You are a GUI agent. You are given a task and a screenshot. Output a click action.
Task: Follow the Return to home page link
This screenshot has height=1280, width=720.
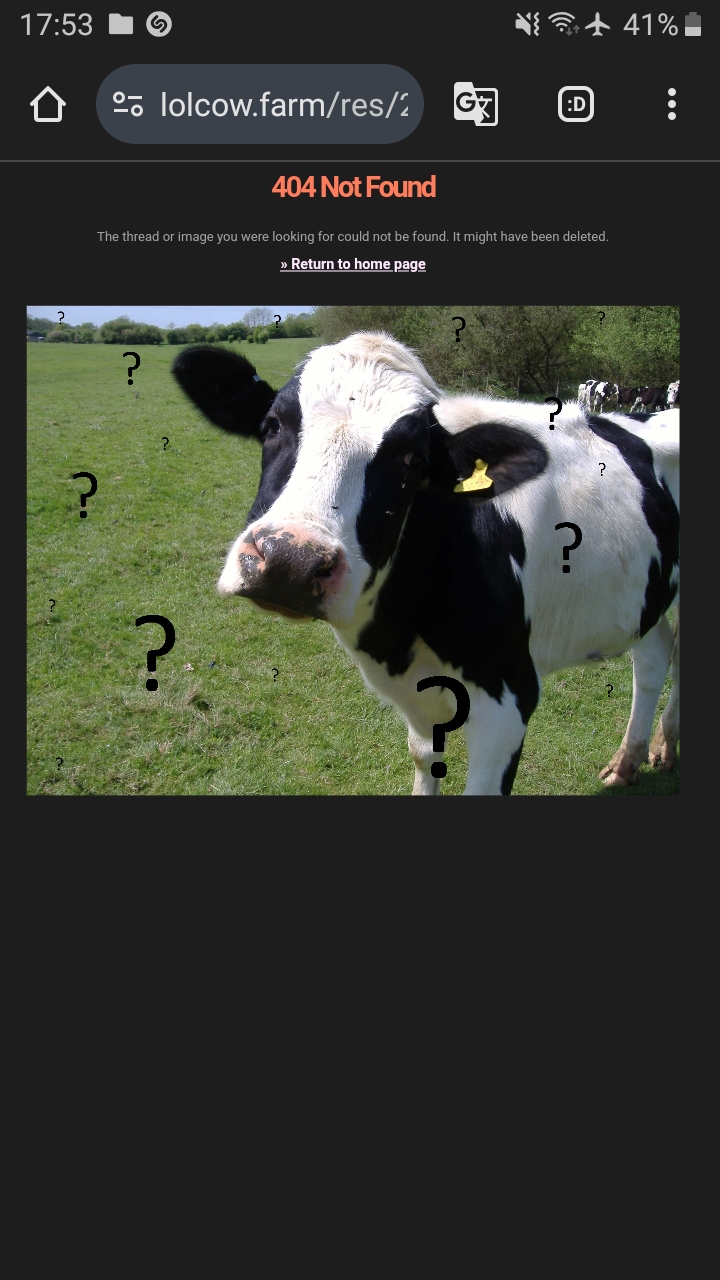click(353, 264)
